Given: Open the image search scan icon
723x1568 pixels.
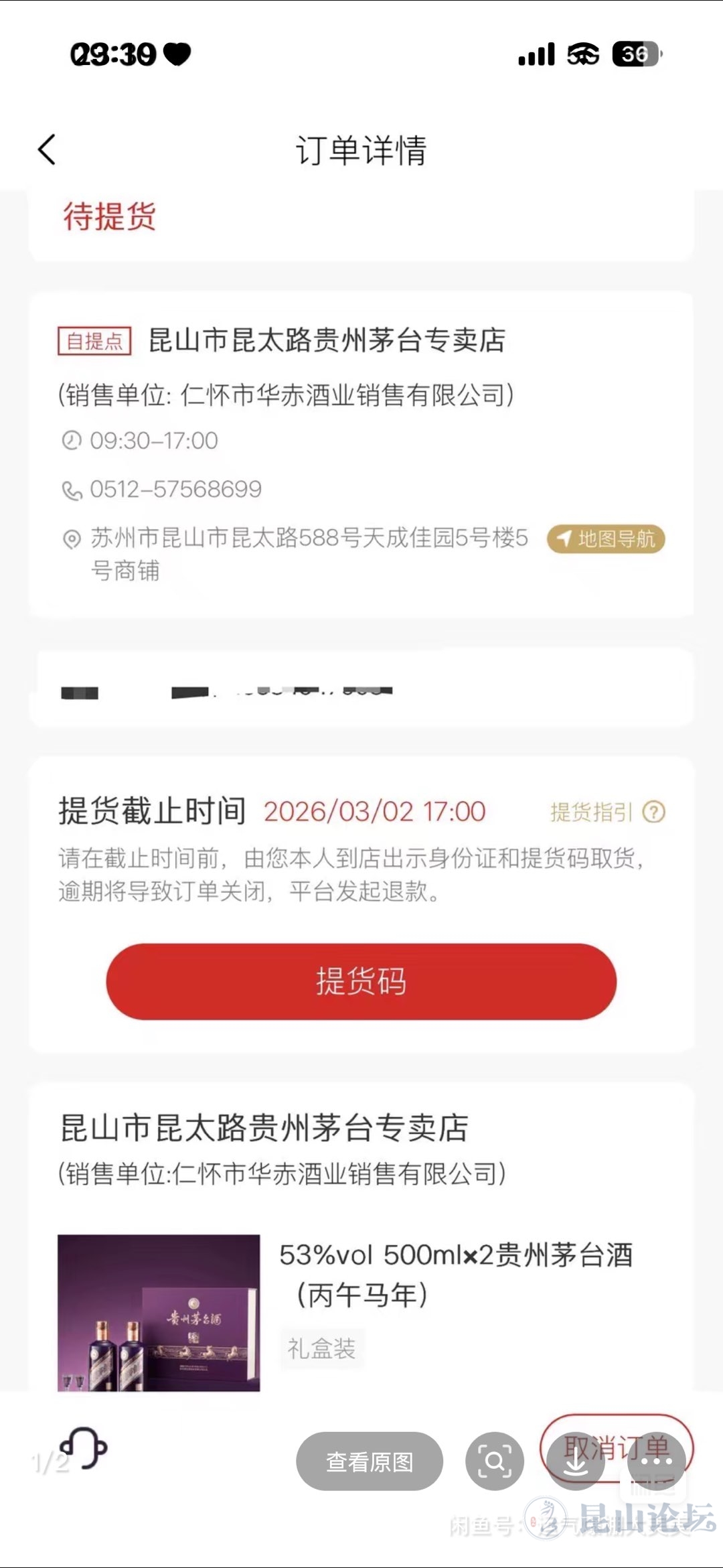Looking at the screenshot, I should click(495, 1462).
